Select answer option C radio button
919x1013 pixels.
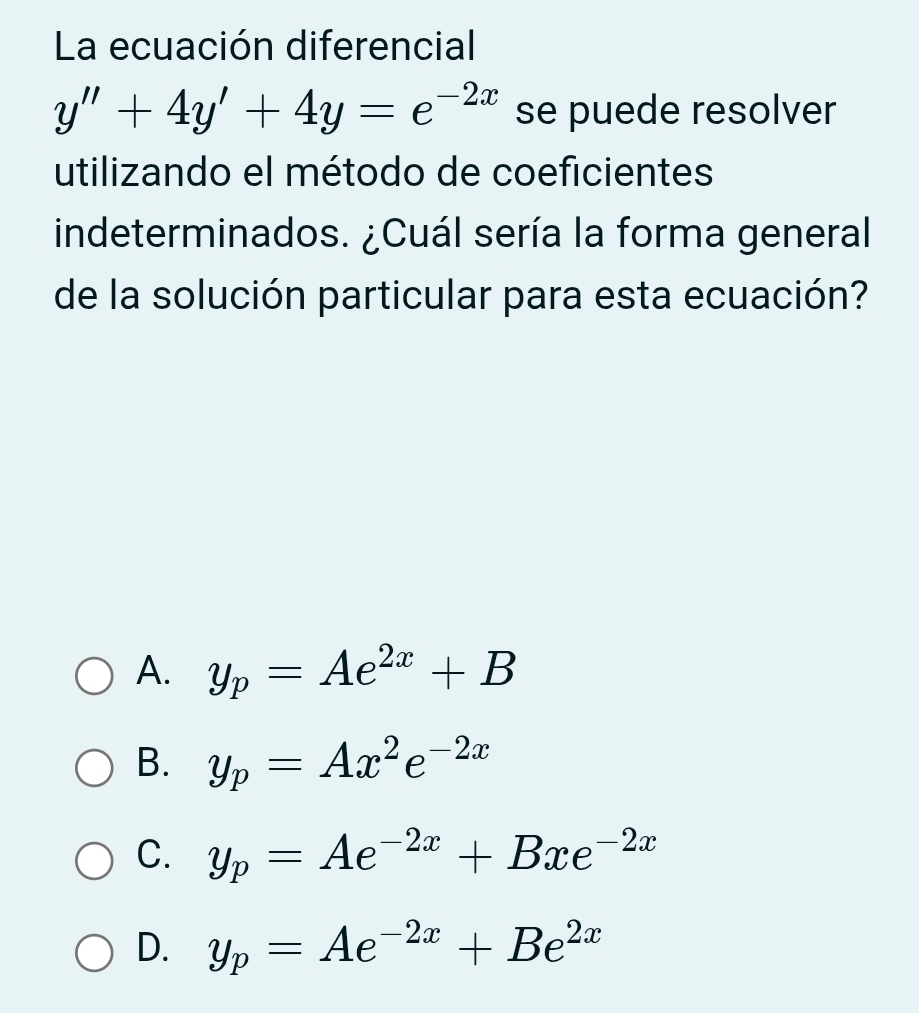point(93,862)
